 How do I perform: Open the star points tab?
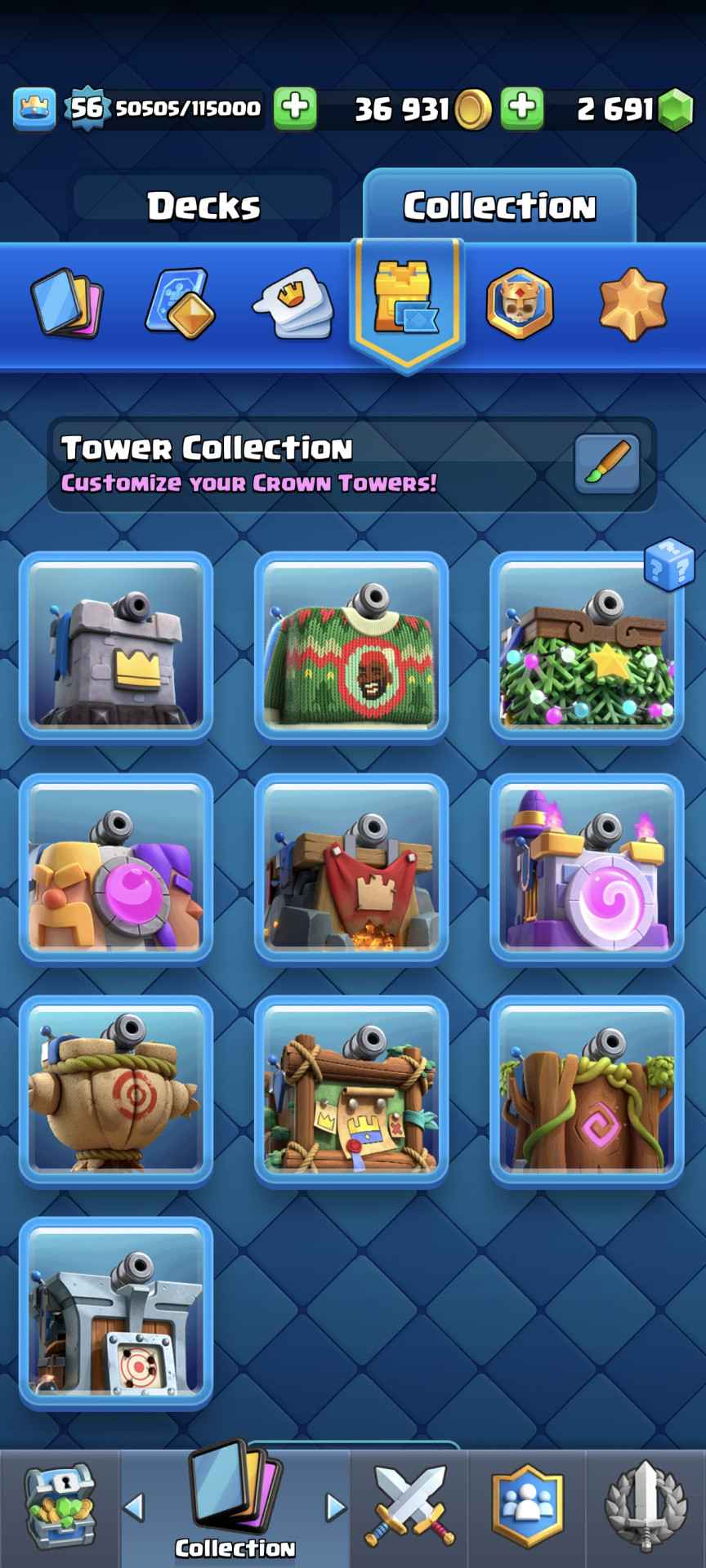click(632, 303)
